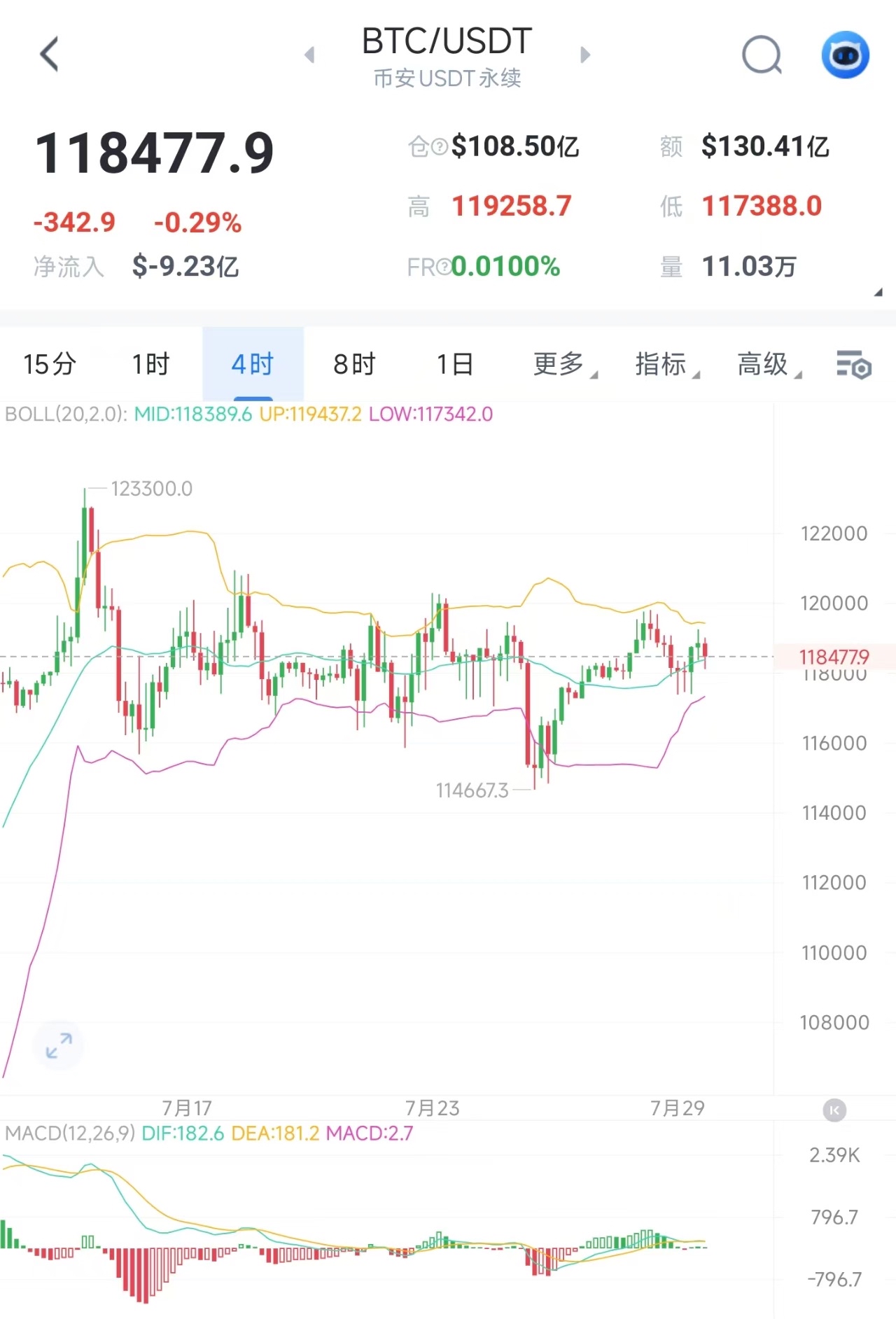This screenshot has width=896, height=1319.
Task: Show info about FR funding rate
Action: pyautogui.click(x=444, y=267)
